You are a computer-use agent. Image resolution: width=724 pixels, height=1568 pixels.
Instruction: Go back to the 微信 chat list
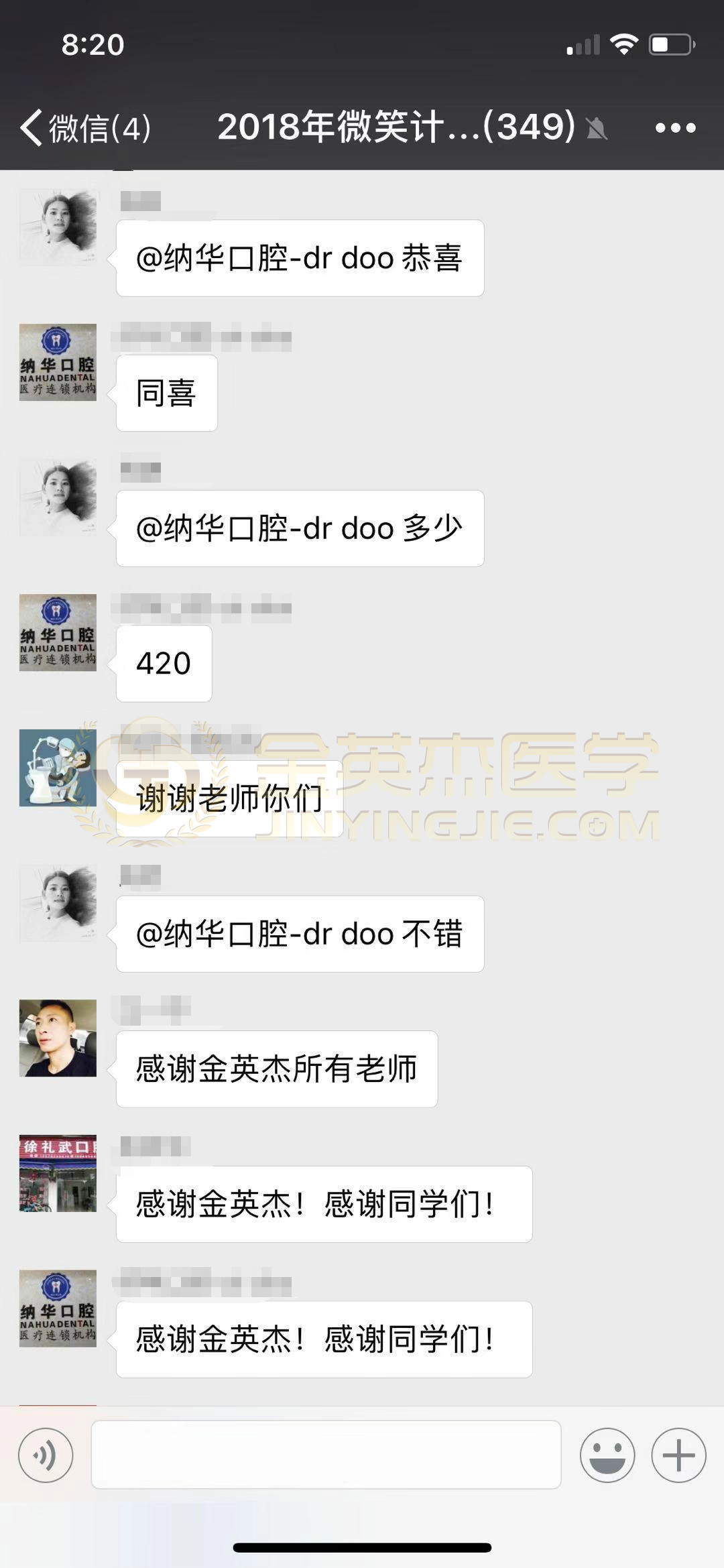[x=84, y=127]
